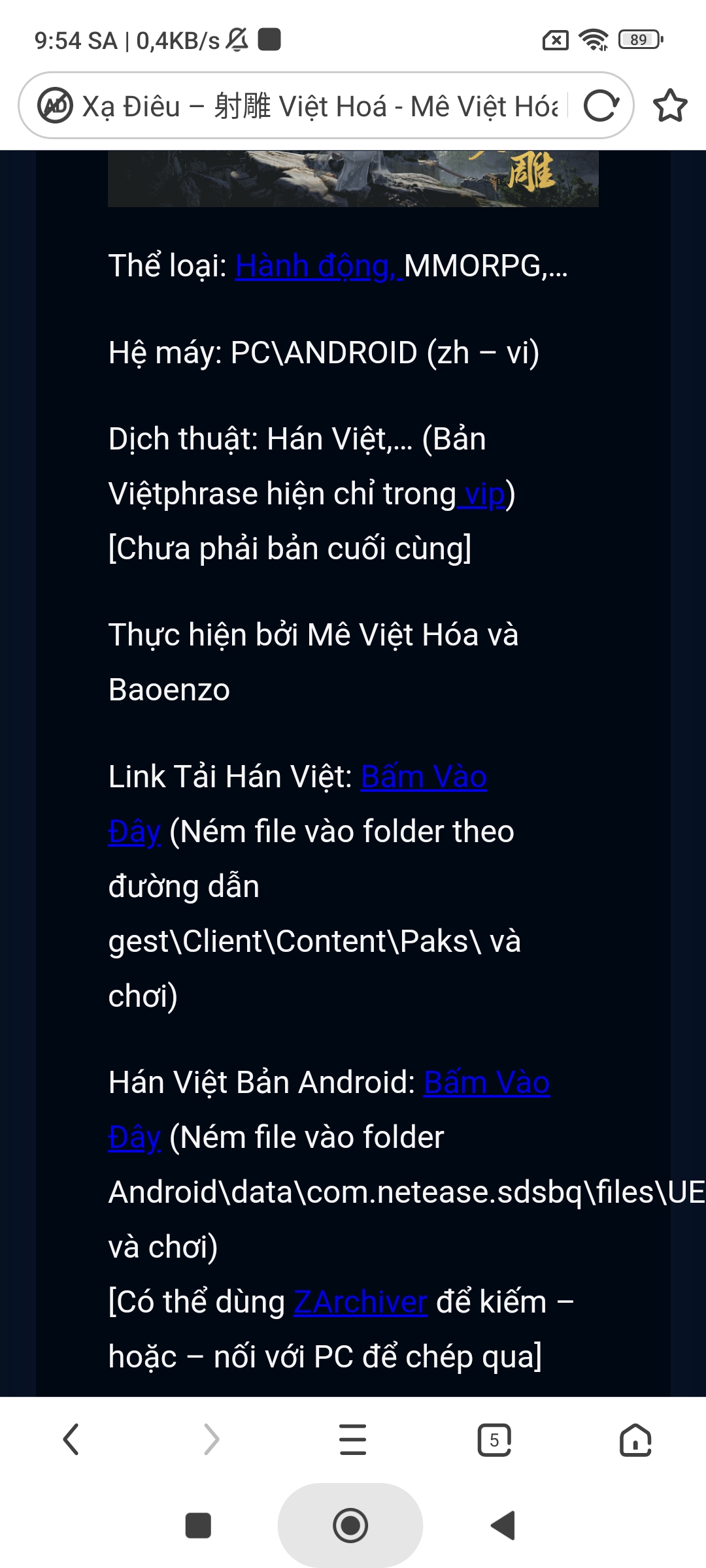Tap 'Bấm Vào Đây' for Hán Việt Bản Android

[x=486, y=1082]
